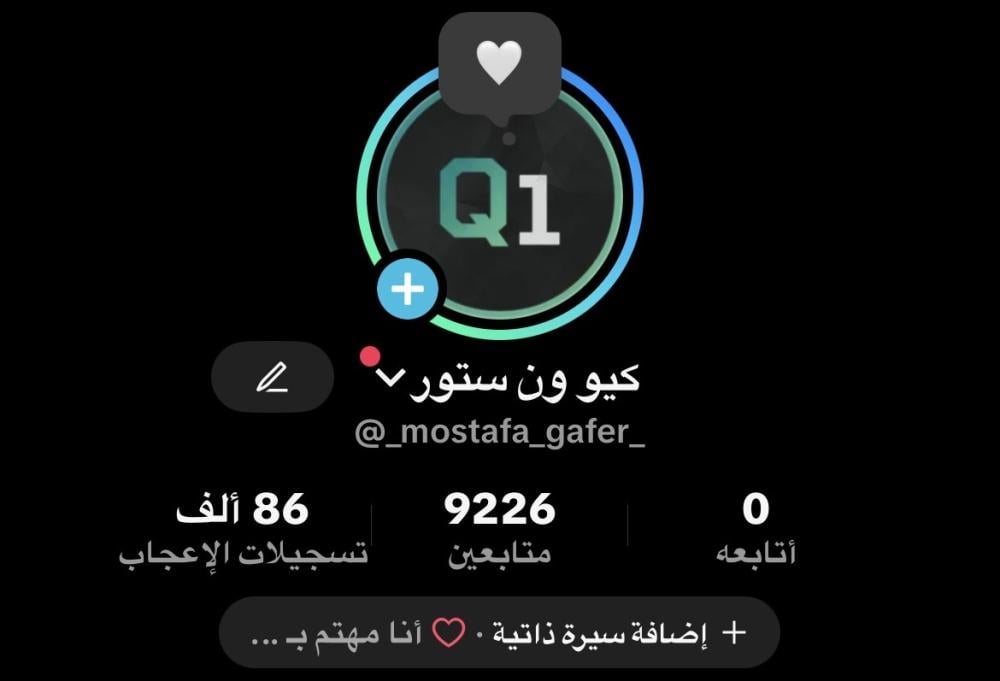
Task: Tap the heart bubble above the avatar
Action: (x=500, y=63)
